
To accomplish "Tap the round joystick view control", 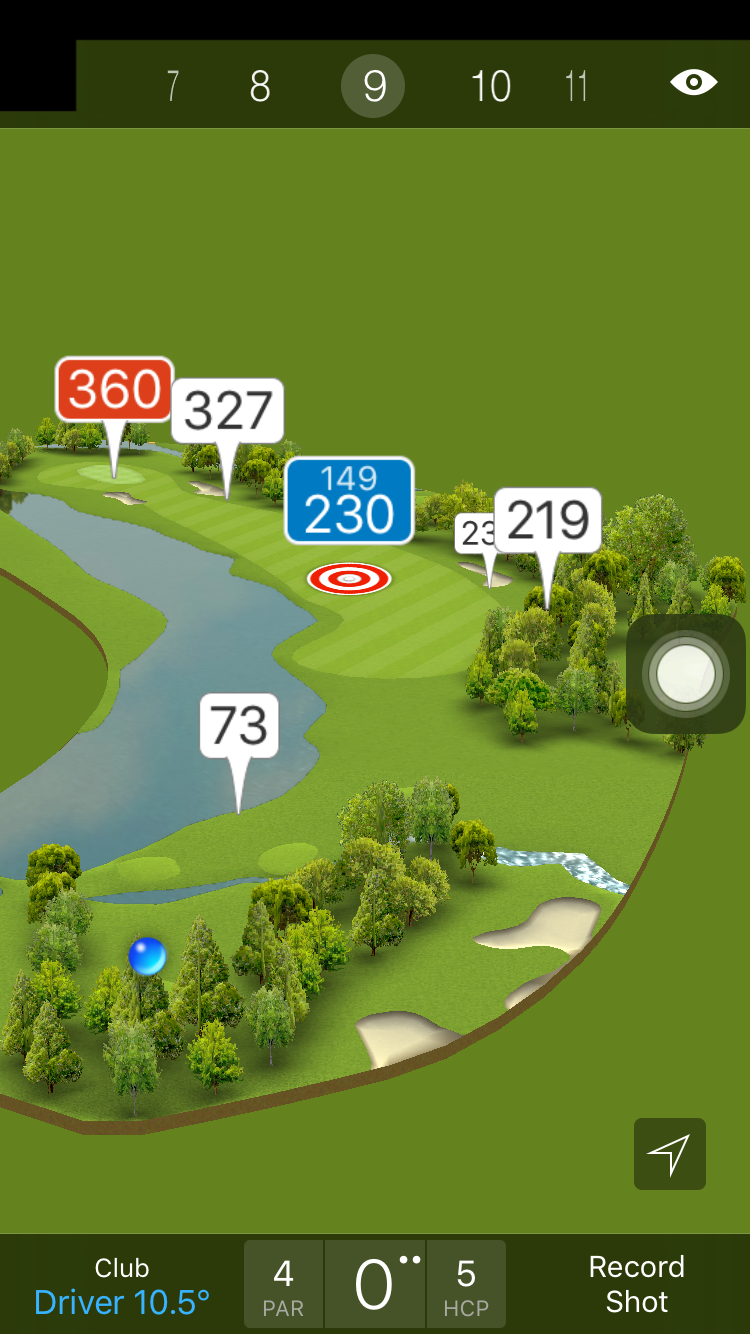I will click(x=686, y=673).
